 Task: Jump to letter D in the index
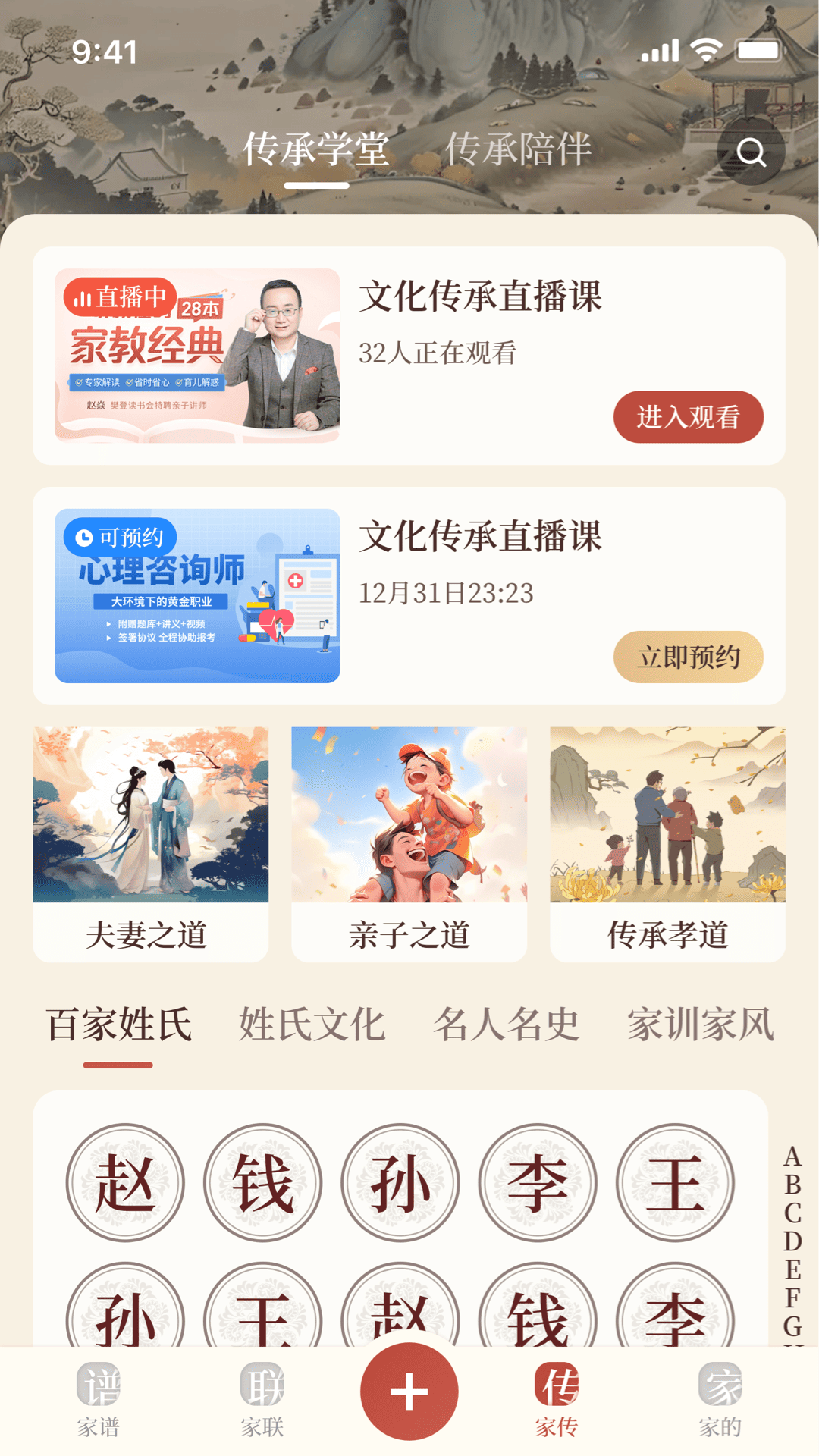pyautogui.click(x=792, y=1241)
